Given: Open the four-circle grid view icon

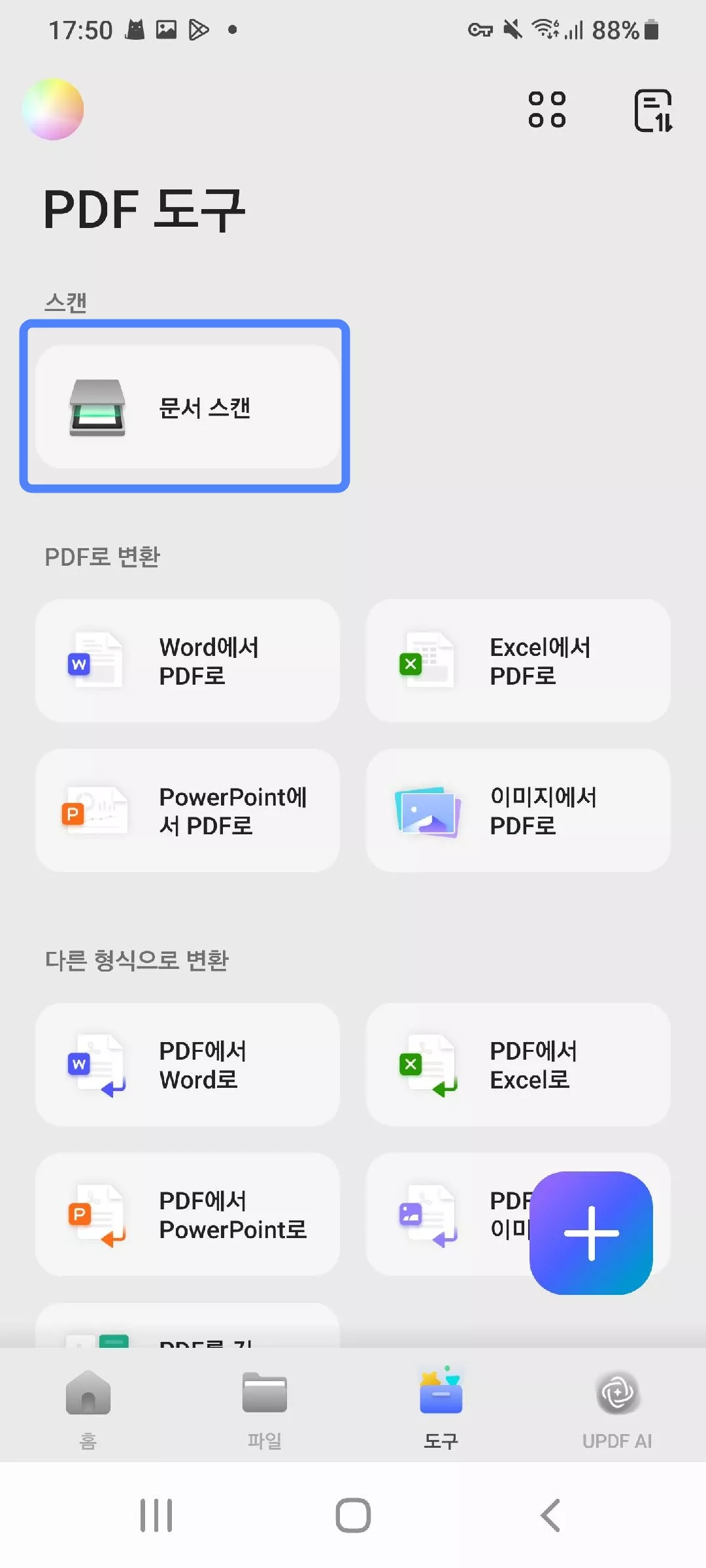Looking at the screenshot, I should [x=547, y=109].
